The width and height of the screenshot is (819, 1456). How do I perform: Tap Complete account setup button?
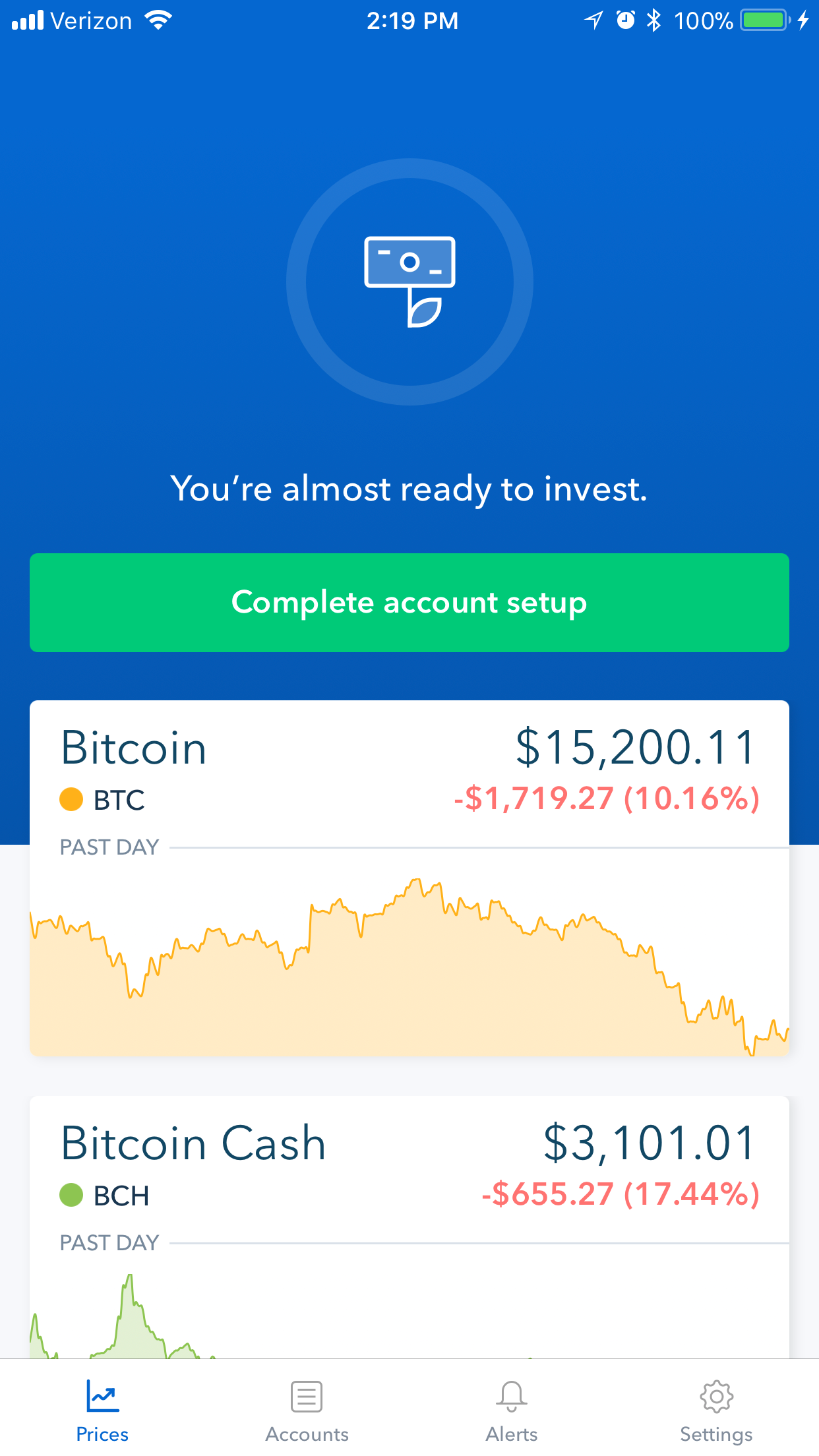409,603
